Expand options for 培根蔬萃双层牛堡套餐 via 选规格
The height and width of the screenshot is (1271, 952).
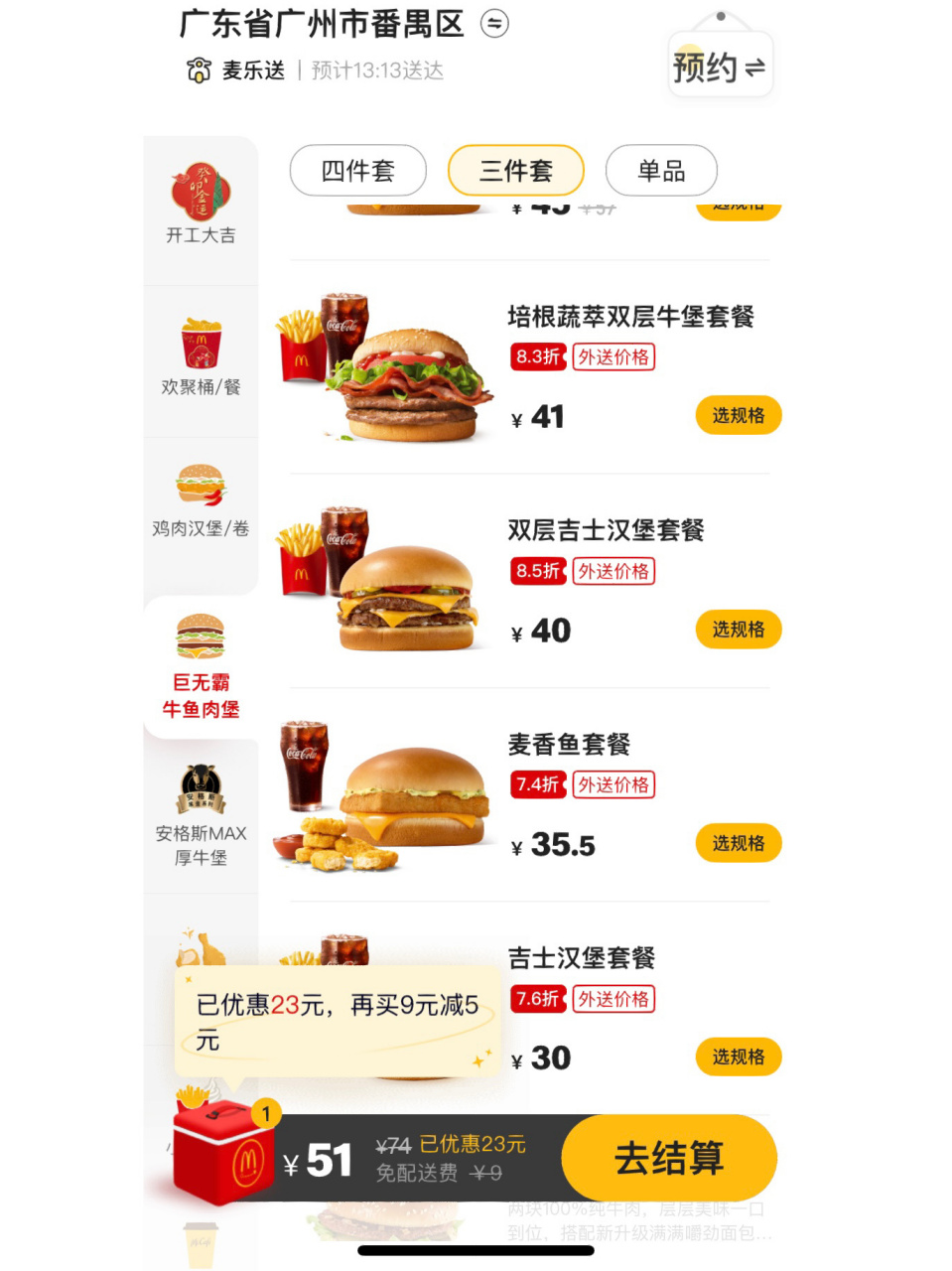pos(738,415)
